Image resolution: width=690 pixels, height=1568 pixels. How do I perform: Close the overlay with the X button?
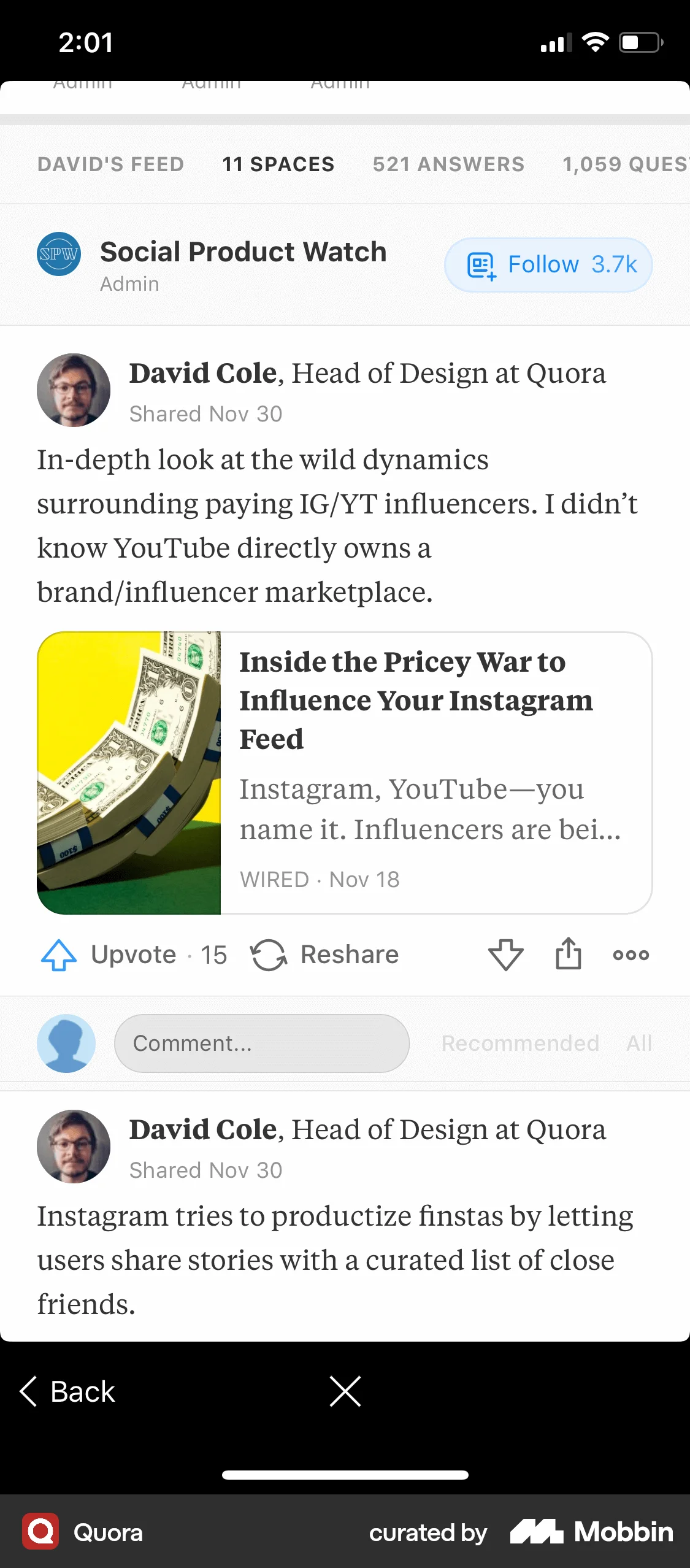tap(345, 1391)
